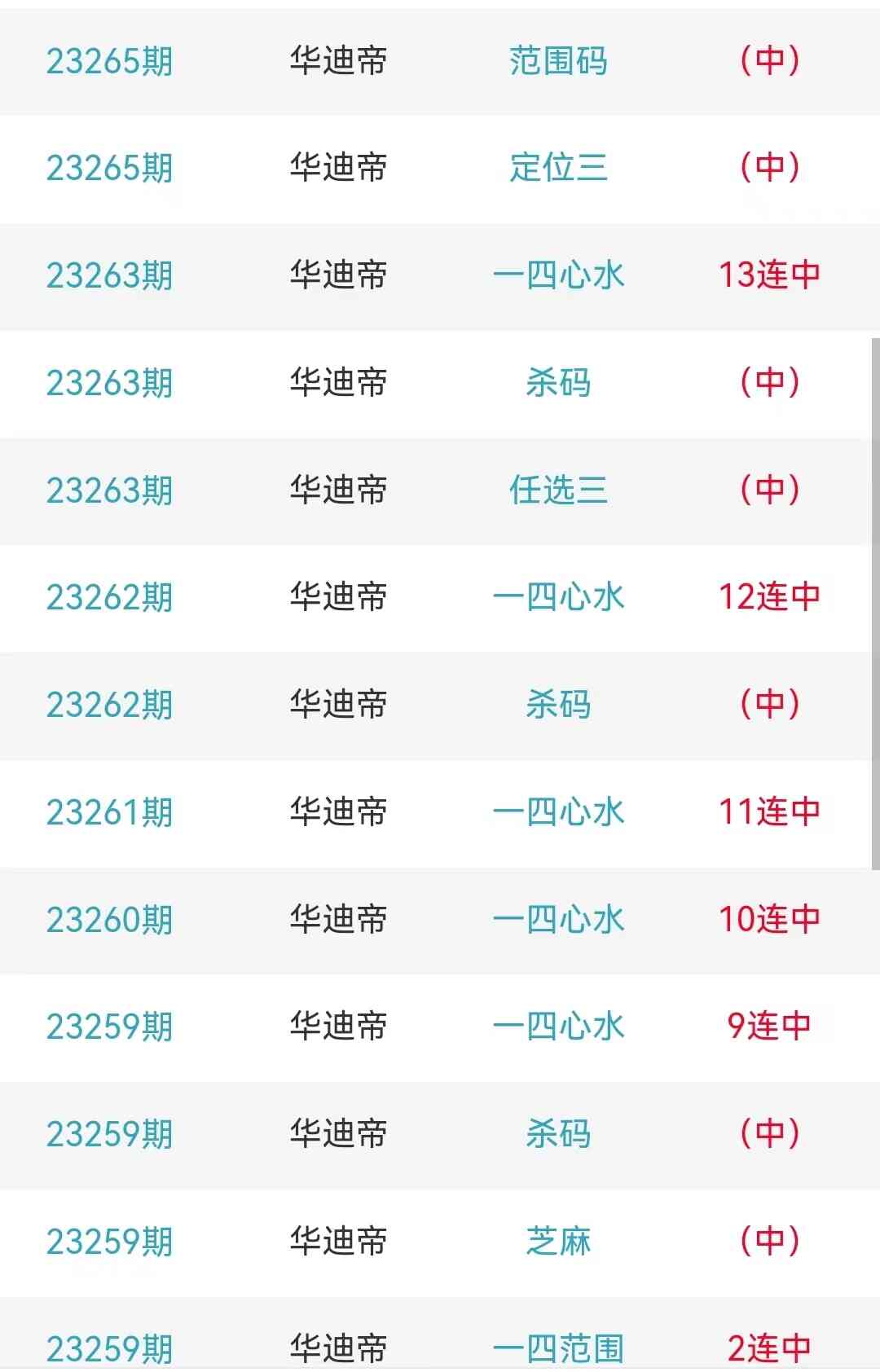
Task: Open the 23265期 范围码 record
Action: coord(558,61)
